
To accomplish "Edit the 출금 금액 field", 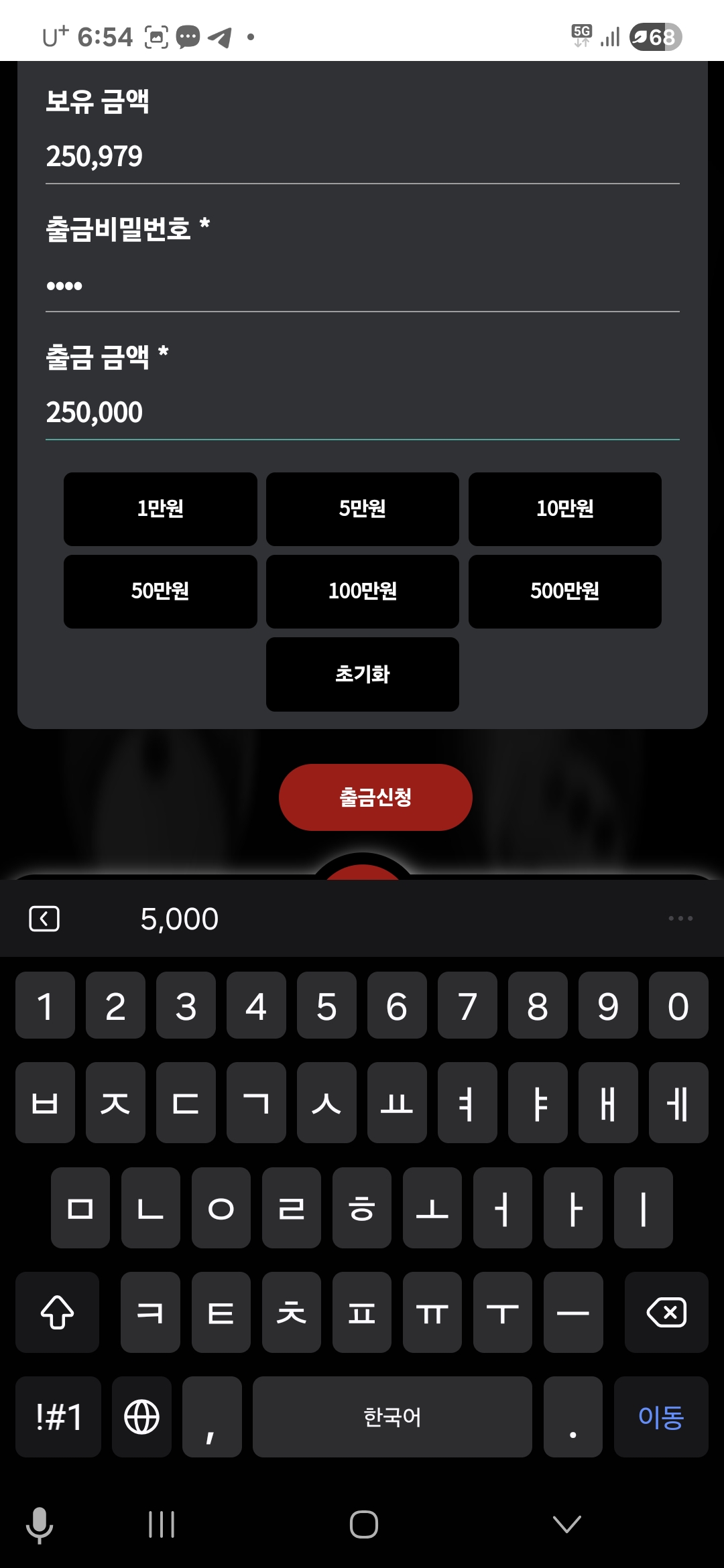I will point(362,412).
